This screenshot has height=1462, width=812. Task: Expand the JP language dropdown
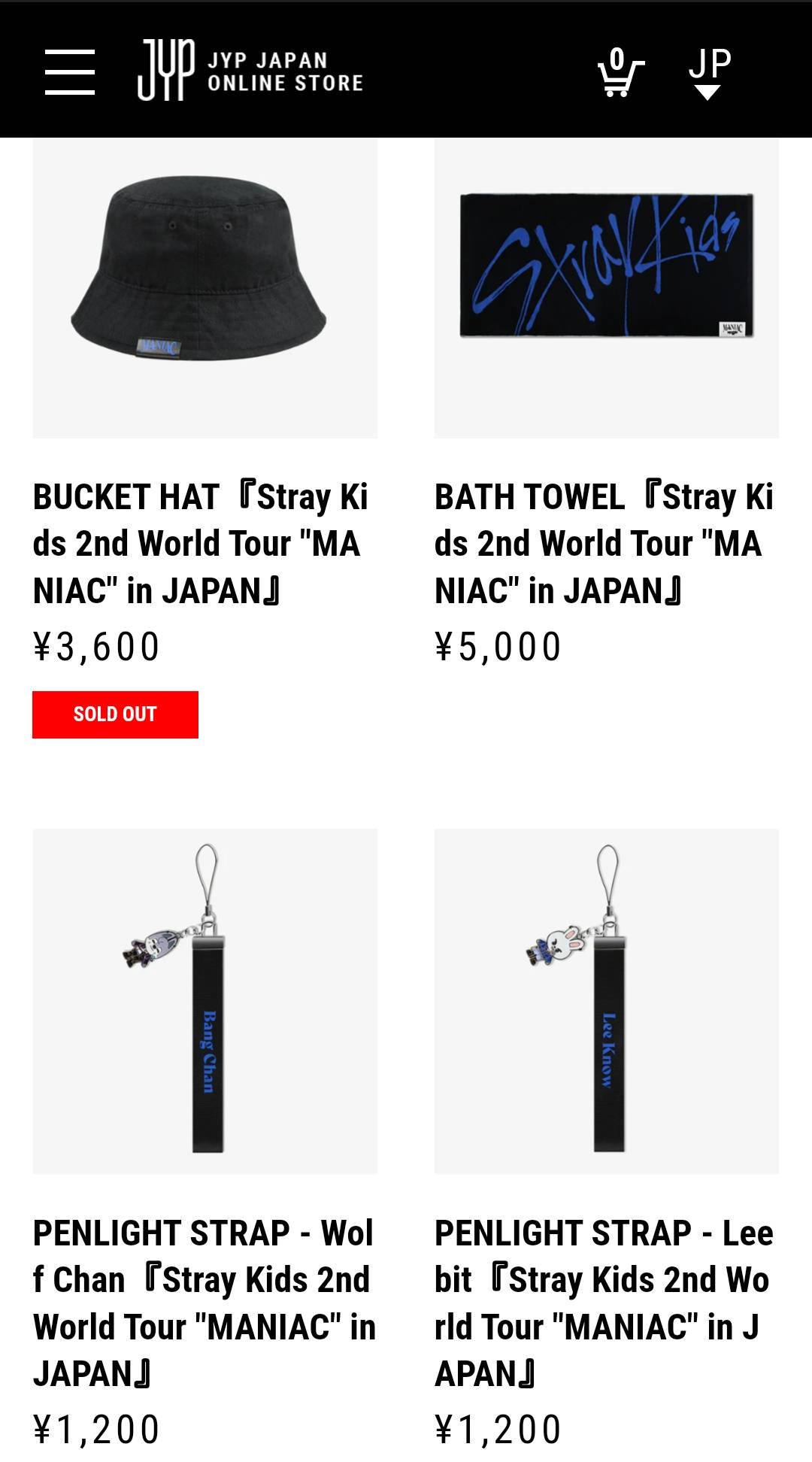click(x=709, y=73)
